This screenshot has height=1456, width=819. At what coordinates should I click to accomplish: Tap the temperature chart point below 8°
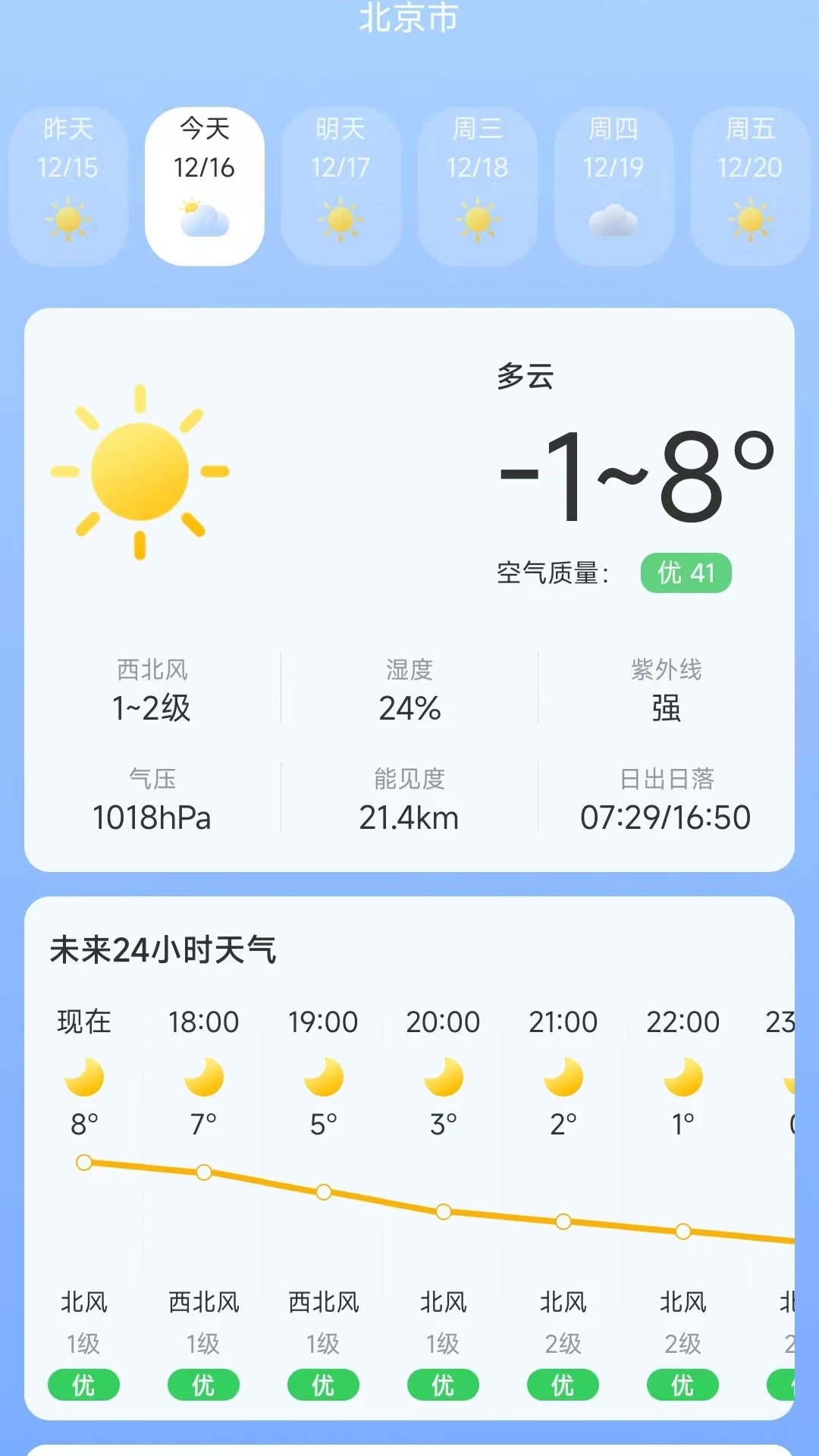pos(83,1160)
